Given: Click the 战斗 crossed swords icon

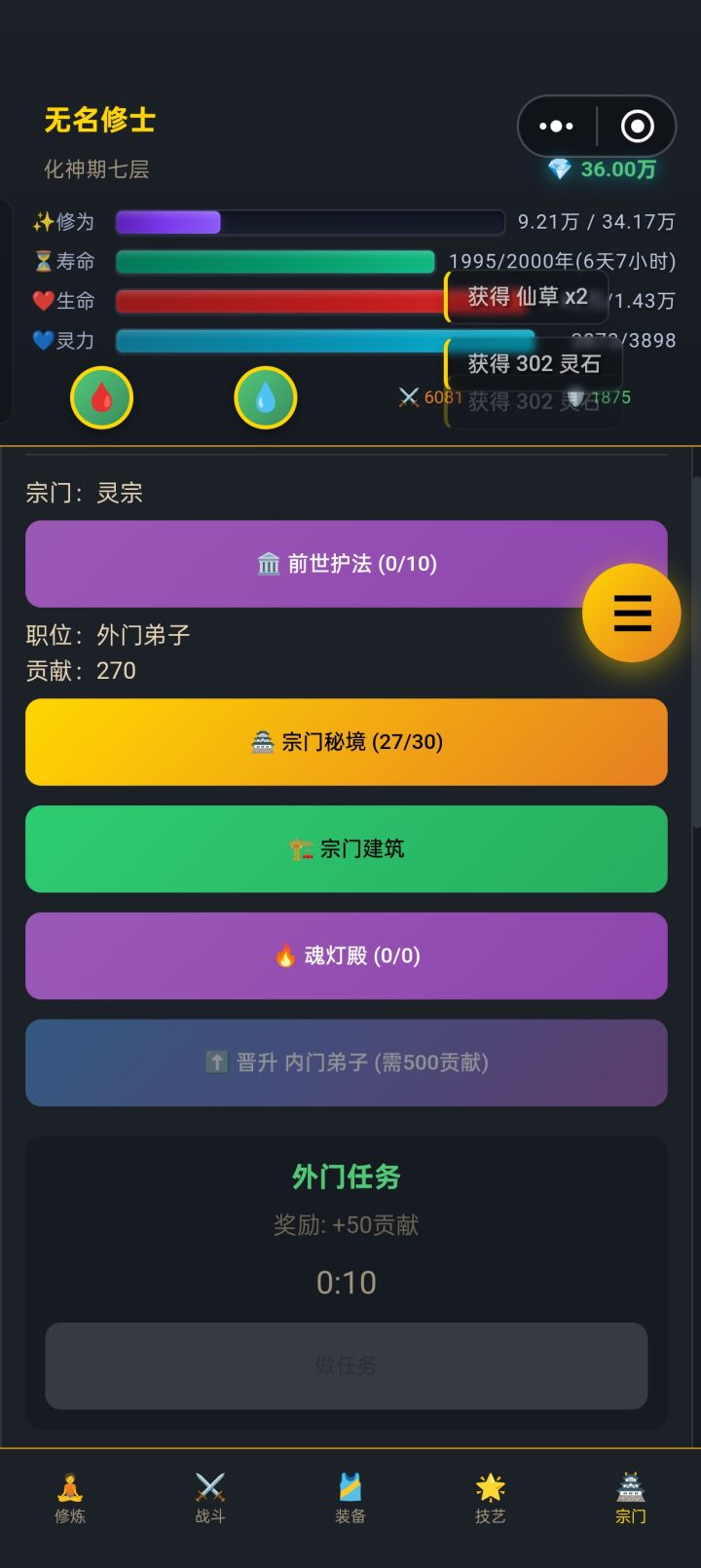Looking at the screenshot, I should point(209,1488).
